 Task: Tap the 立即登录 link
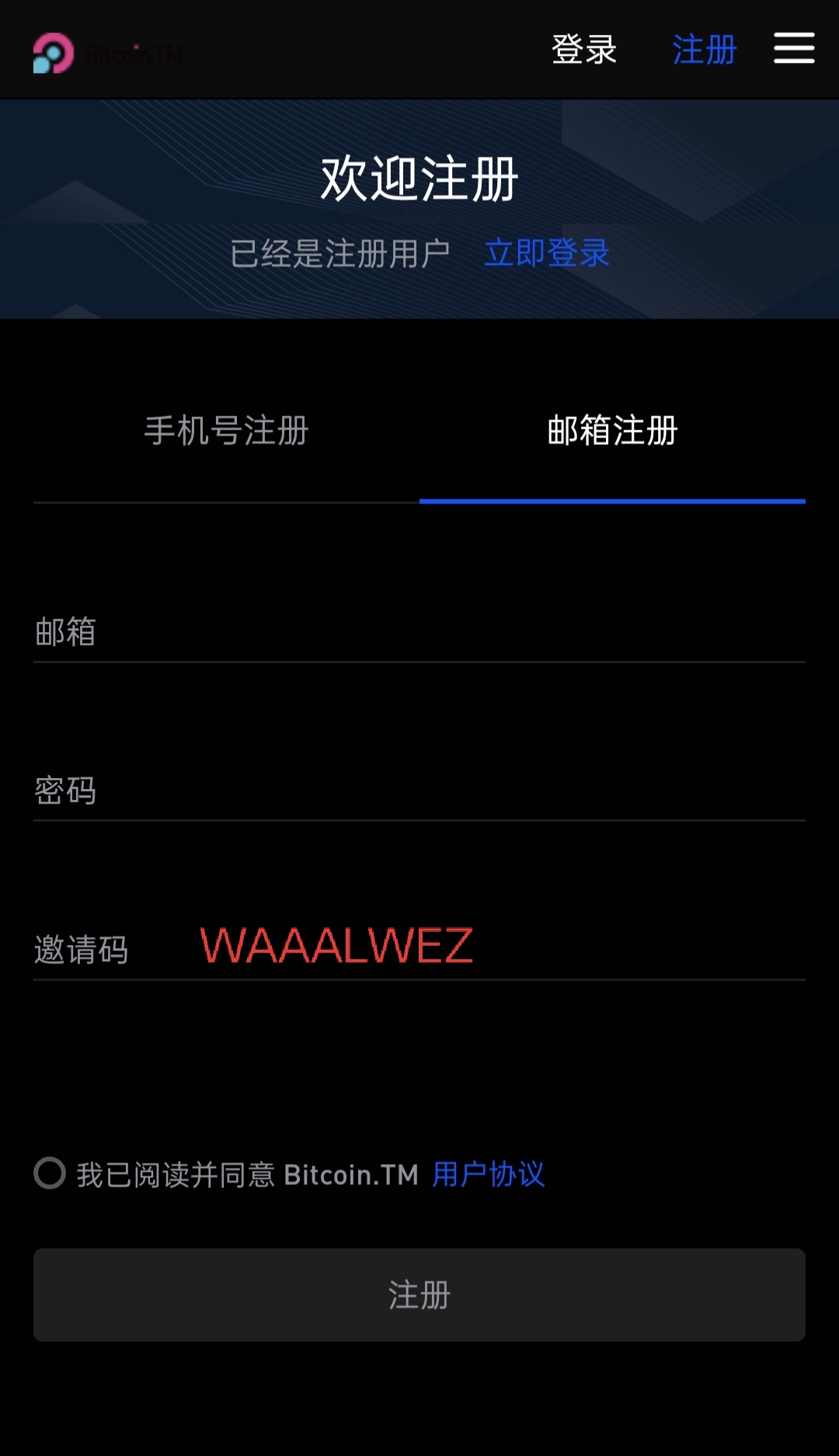coord(547,253)
